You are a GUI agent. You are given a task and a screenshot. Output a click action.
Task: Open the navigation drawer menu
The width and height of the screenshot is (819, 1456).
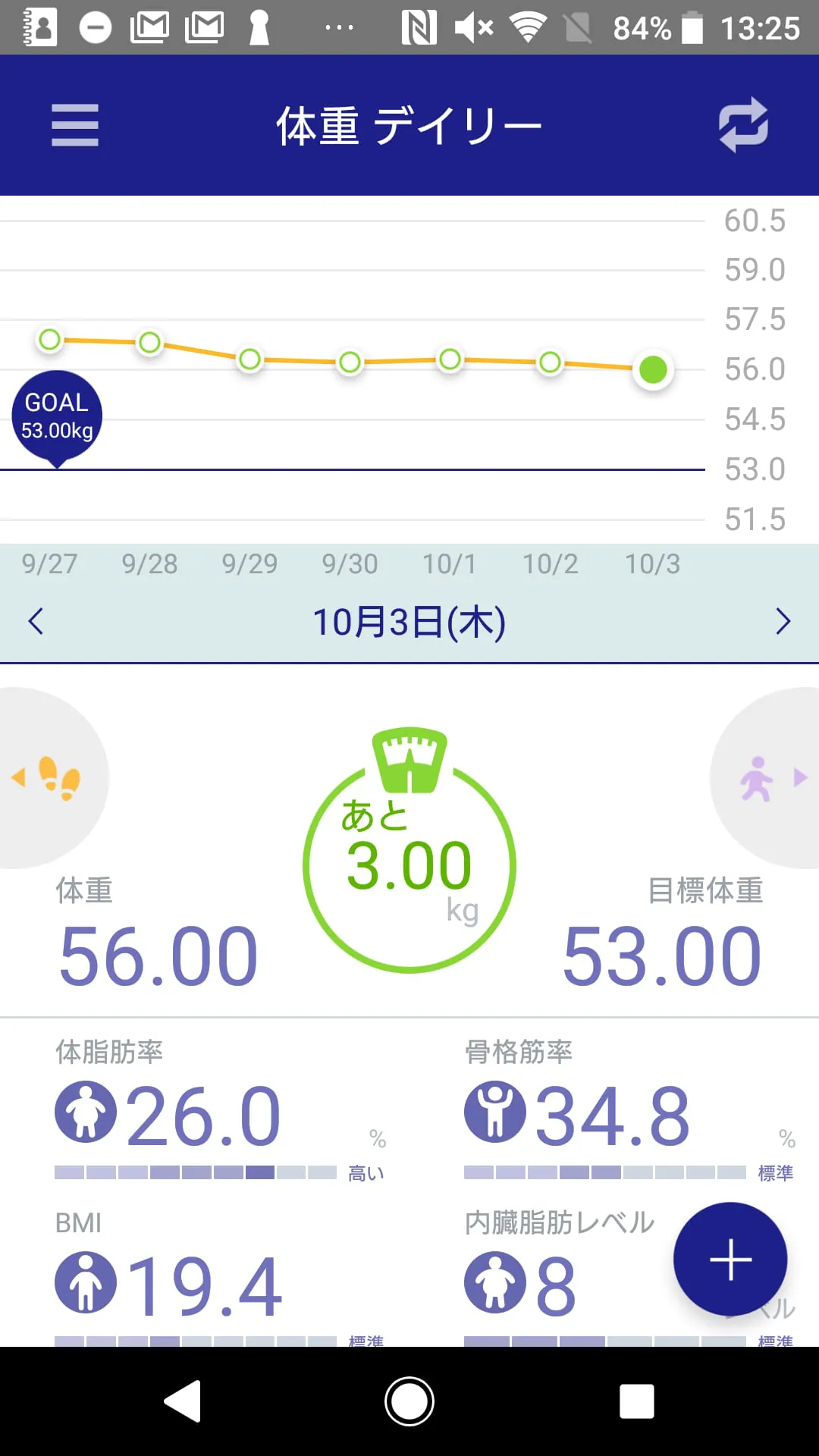click(74, 124)
